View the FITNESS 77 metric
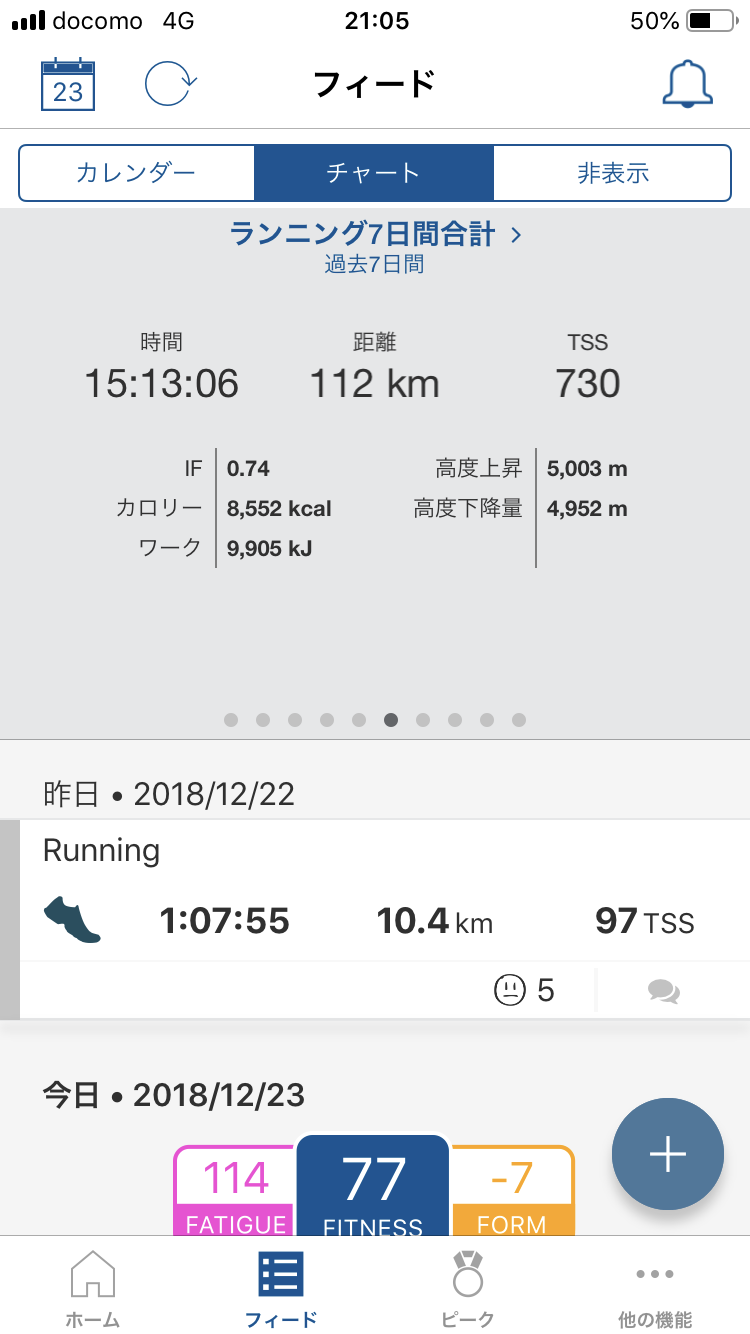 click(373, 1187)
